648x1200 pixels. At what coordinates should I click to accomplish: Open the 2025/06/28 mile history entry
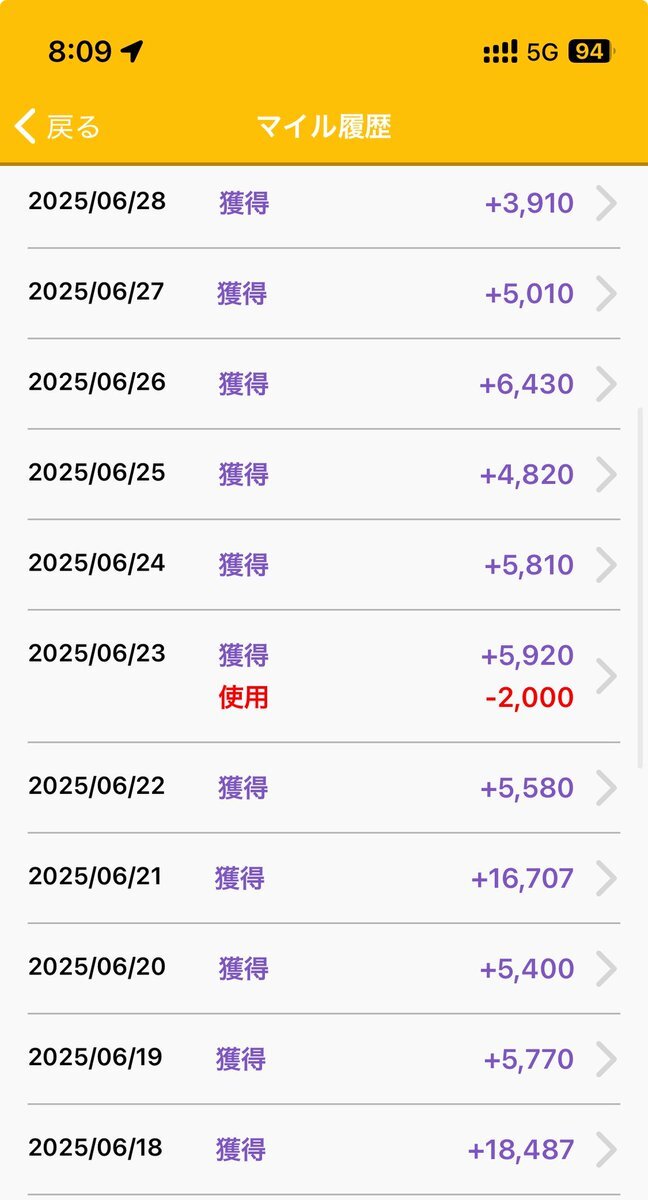324,204
